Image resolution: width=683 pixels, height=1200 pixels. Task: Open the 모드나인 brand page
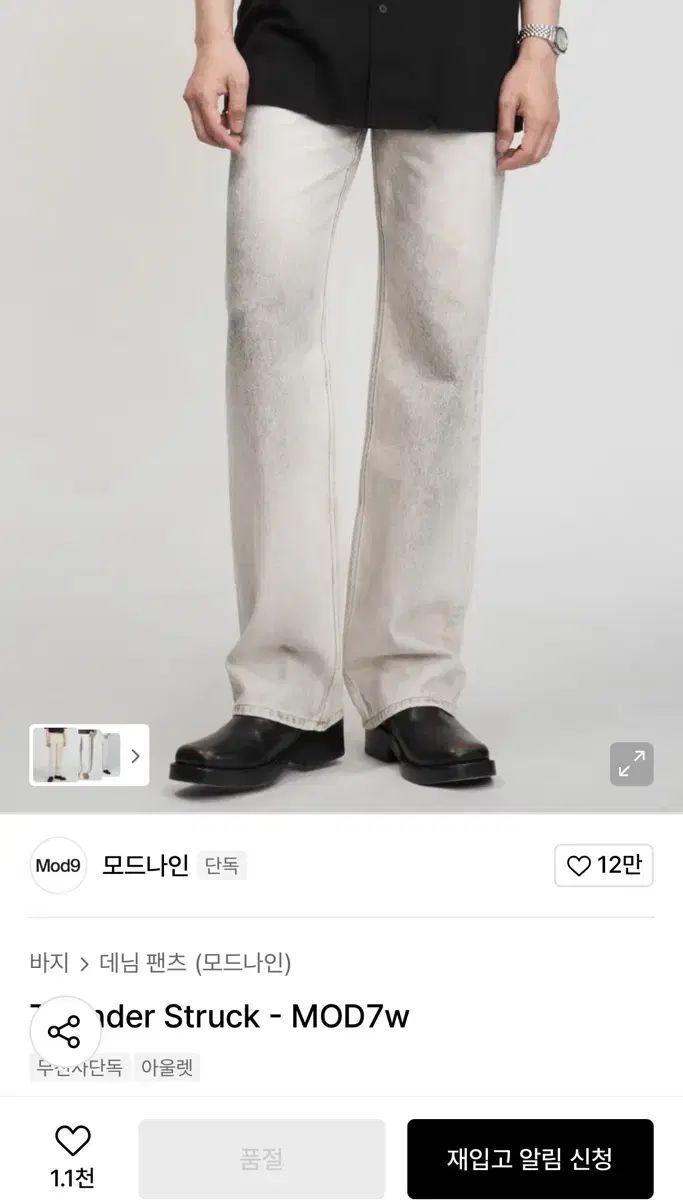click(x=145, y=865)
